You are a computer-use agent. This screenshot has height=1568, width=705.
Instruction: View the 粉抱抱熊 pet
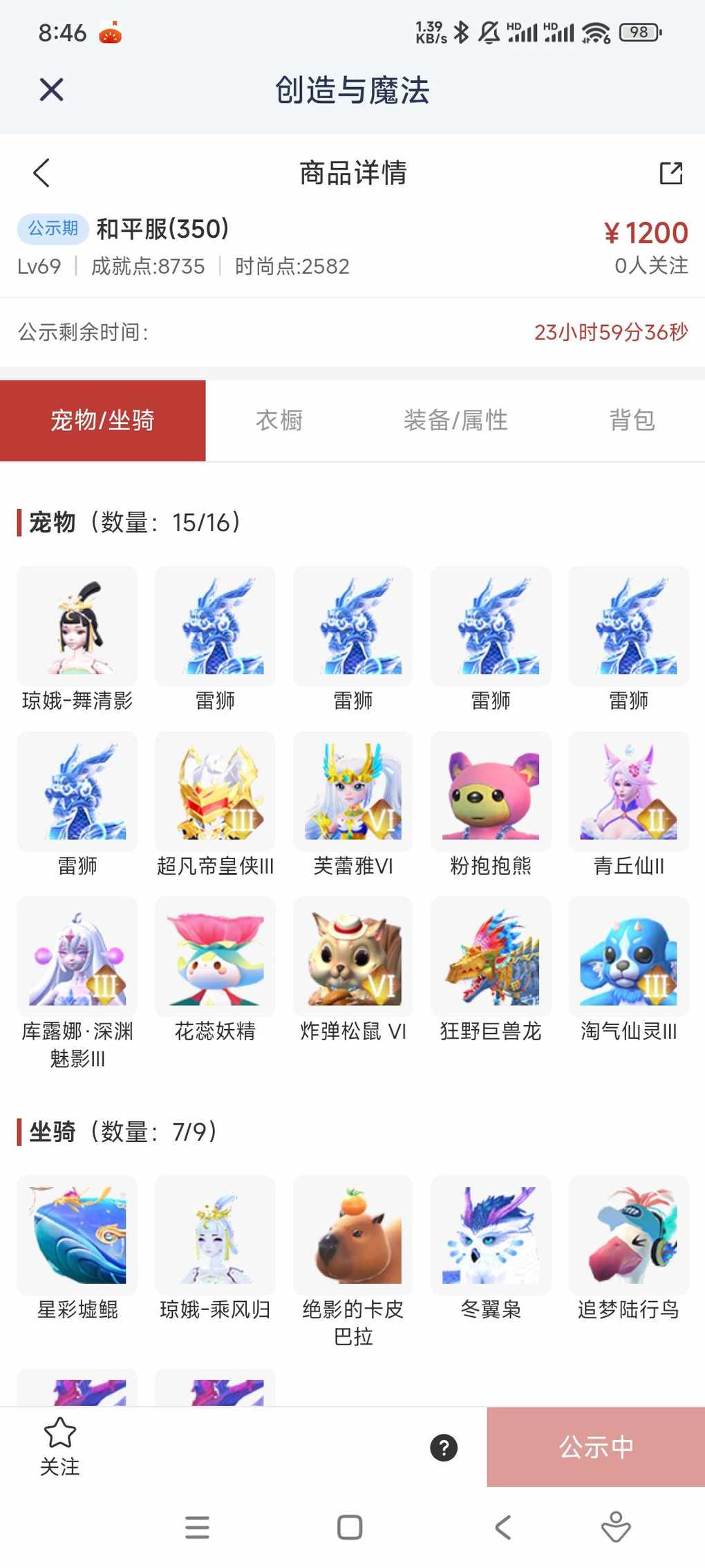tap(491, 792)
